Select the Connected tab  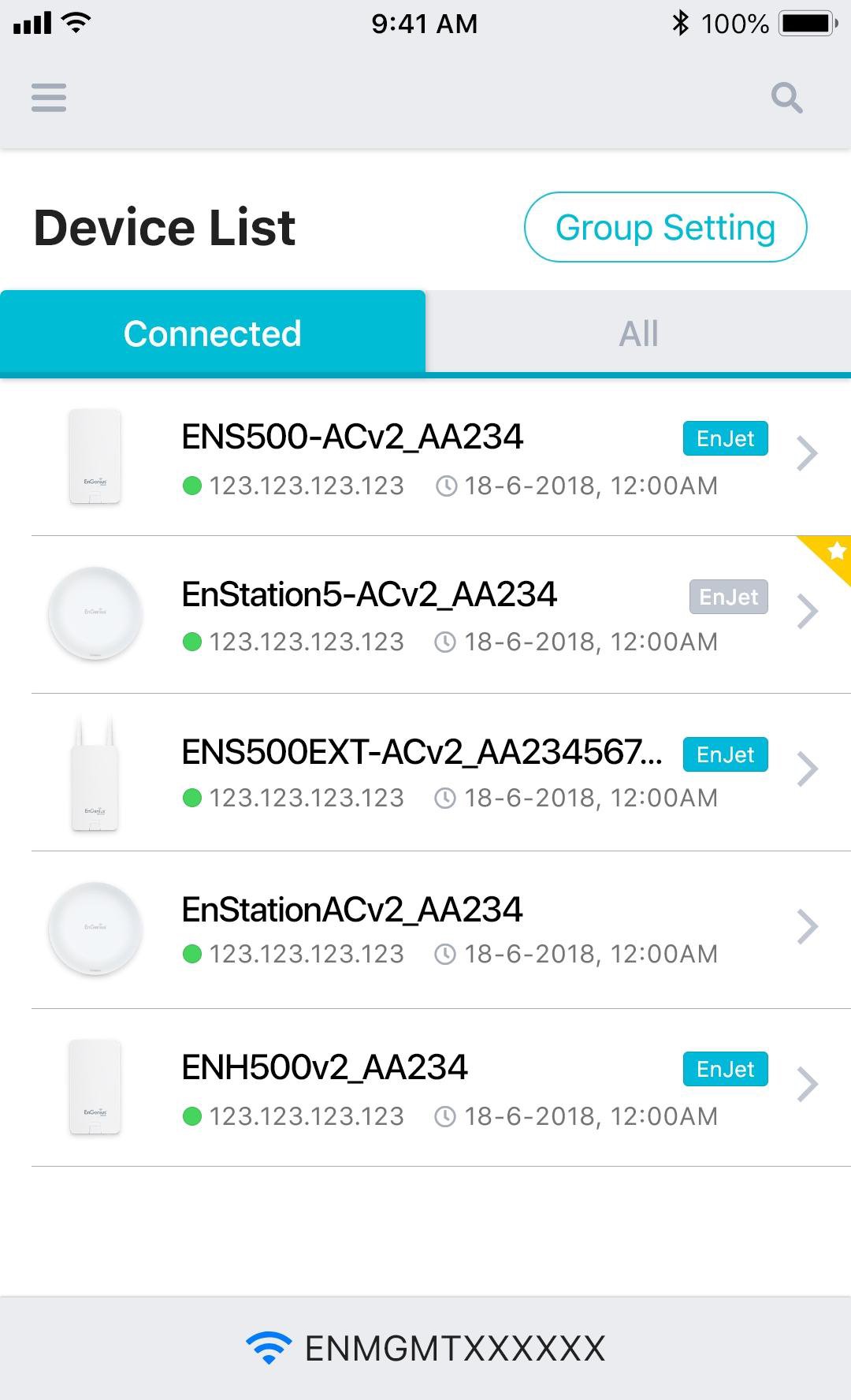tap(213, 333)
